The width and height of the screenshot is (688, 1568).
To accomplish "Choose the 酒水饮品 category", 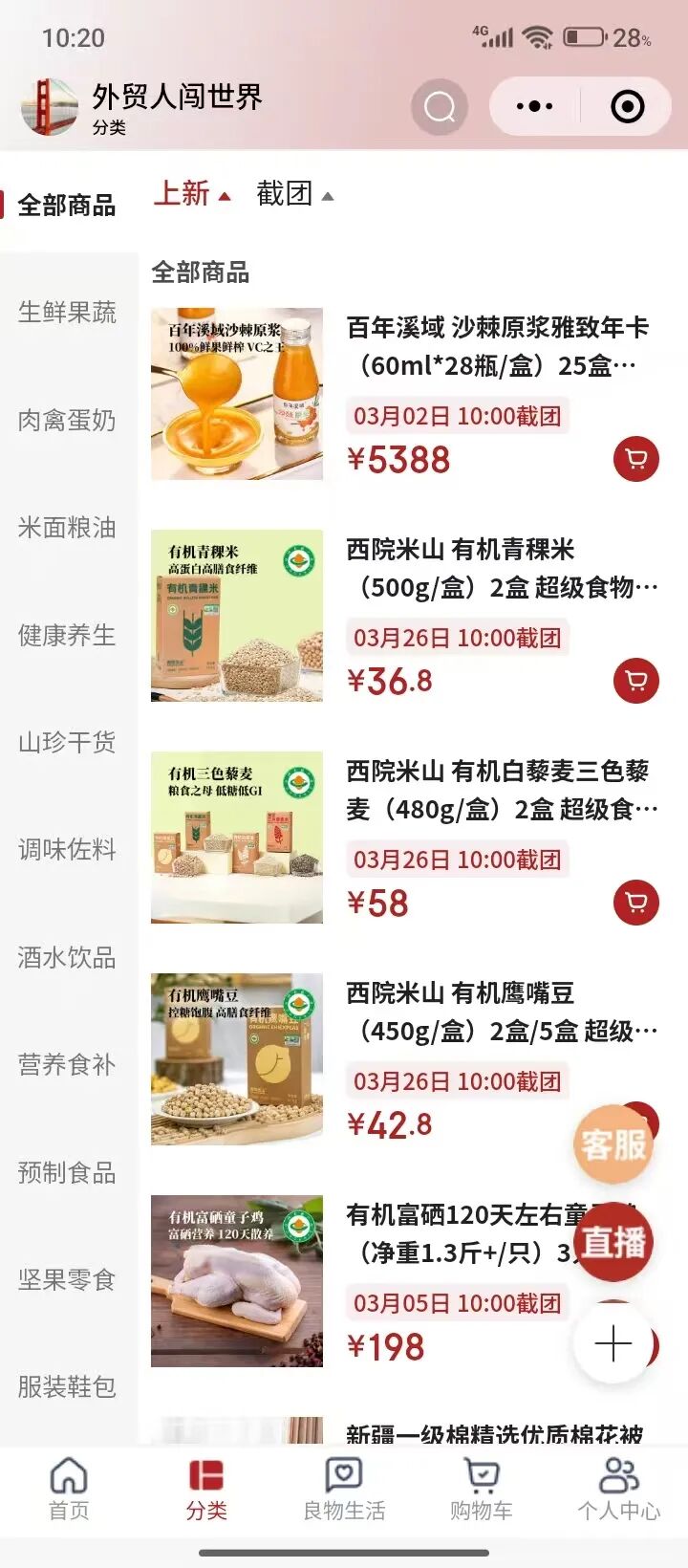I will pyautogui.click(x=67, y=958).
